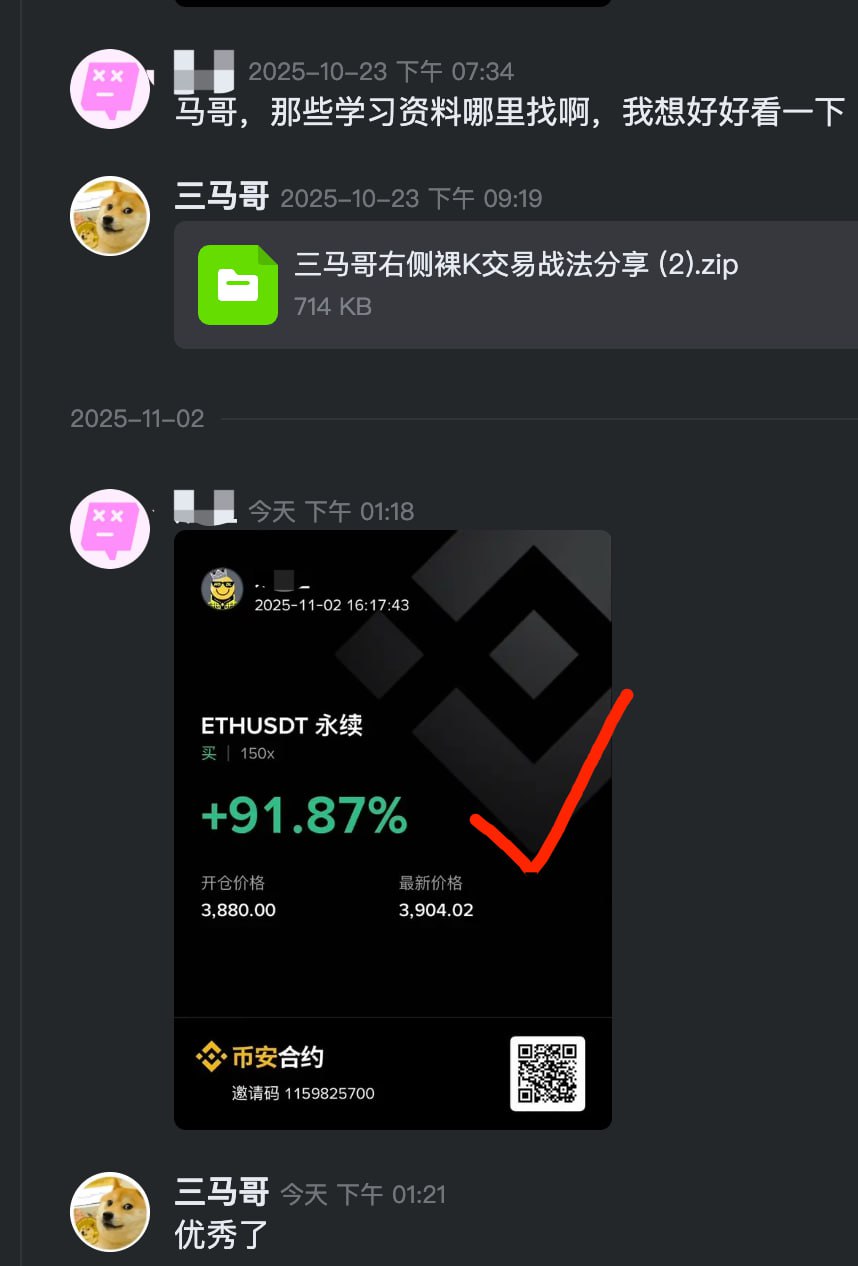The image size is (858, 1266).
Task: Click the 714 KB file size label
Action: (332, 307)
